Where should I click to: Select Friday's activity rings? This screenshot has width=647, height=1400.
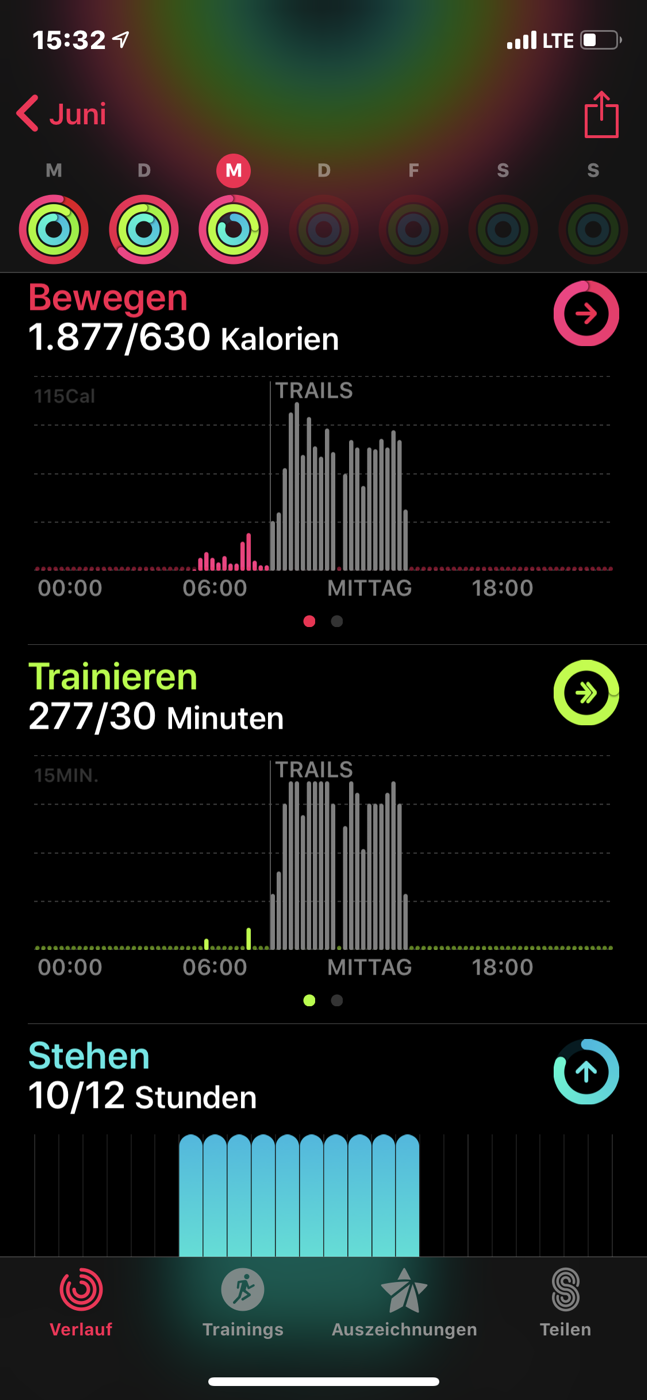pyautogui.click(x=413, y=229)
